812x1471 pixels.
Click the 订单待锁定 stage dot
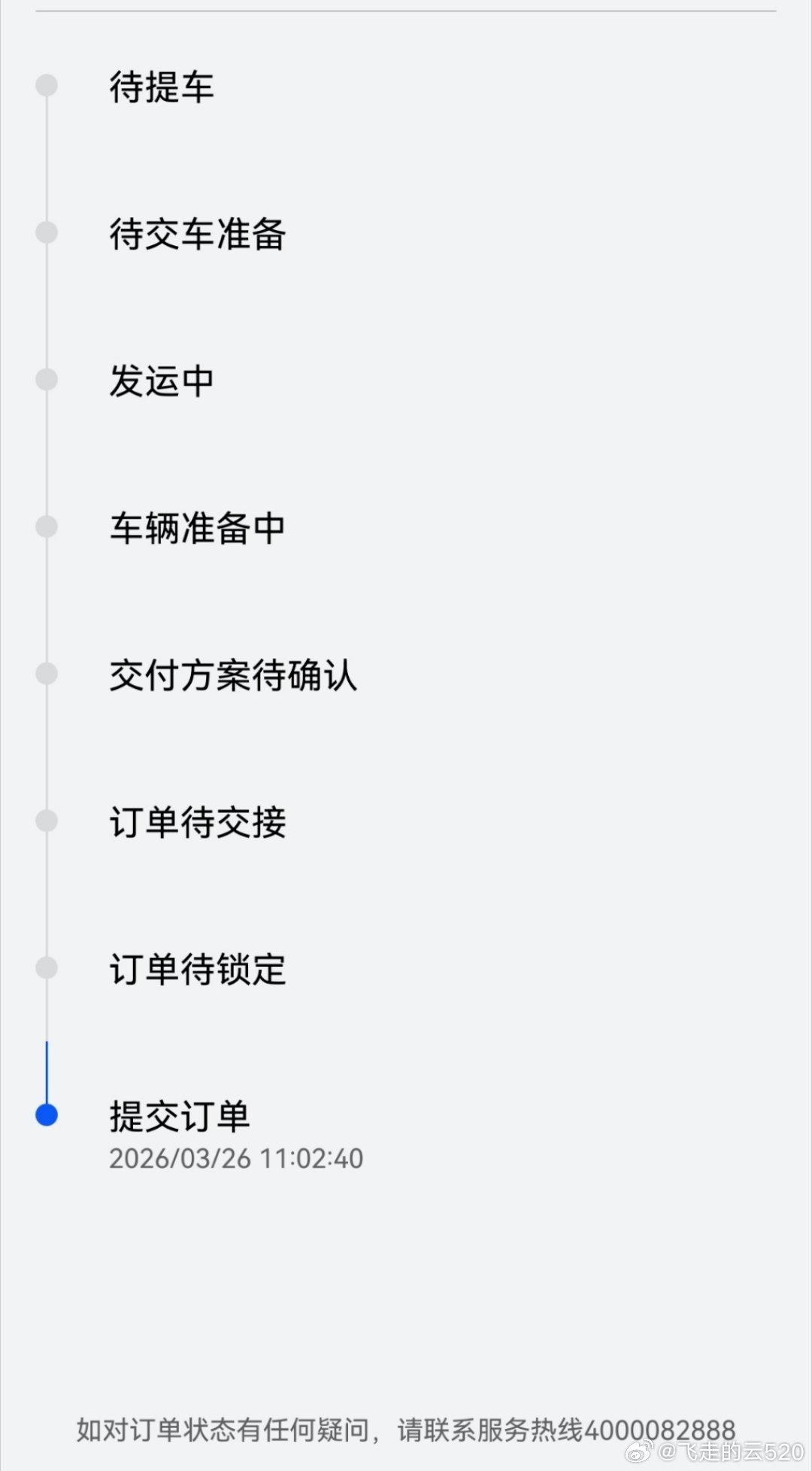coord(47,969)
